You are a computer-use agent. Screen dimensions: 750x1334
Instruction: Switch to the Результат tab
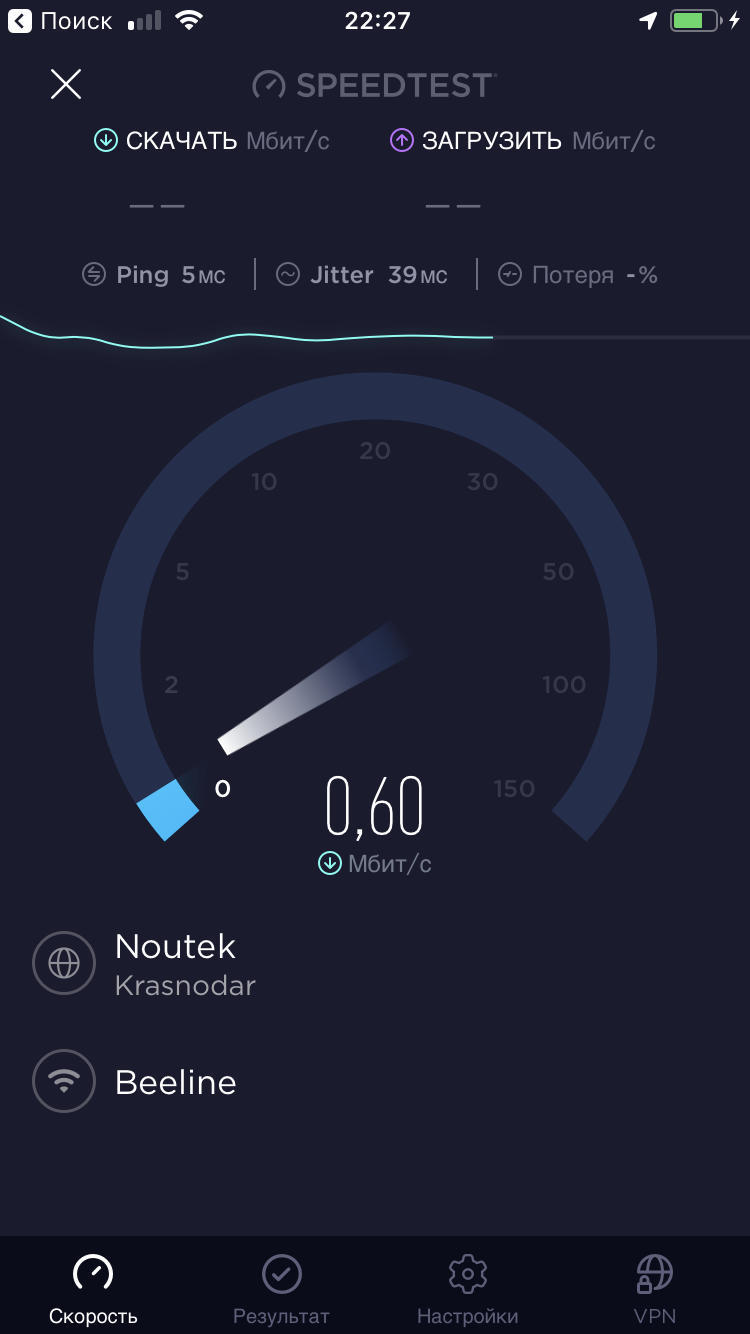coord(281,1288)
